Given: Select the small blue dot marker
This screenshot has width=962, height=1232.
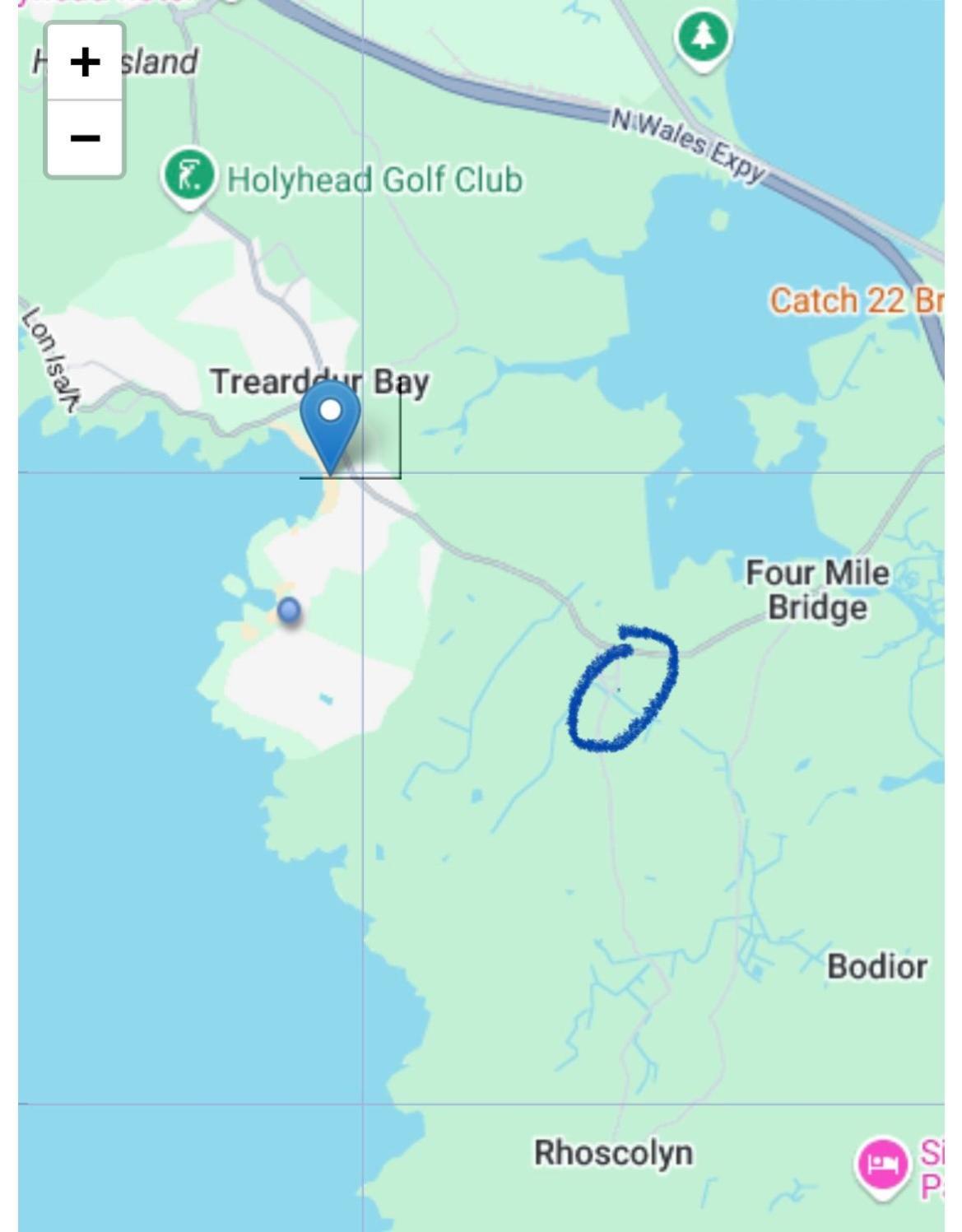Looking at the screenshot, I should point(289,611).
